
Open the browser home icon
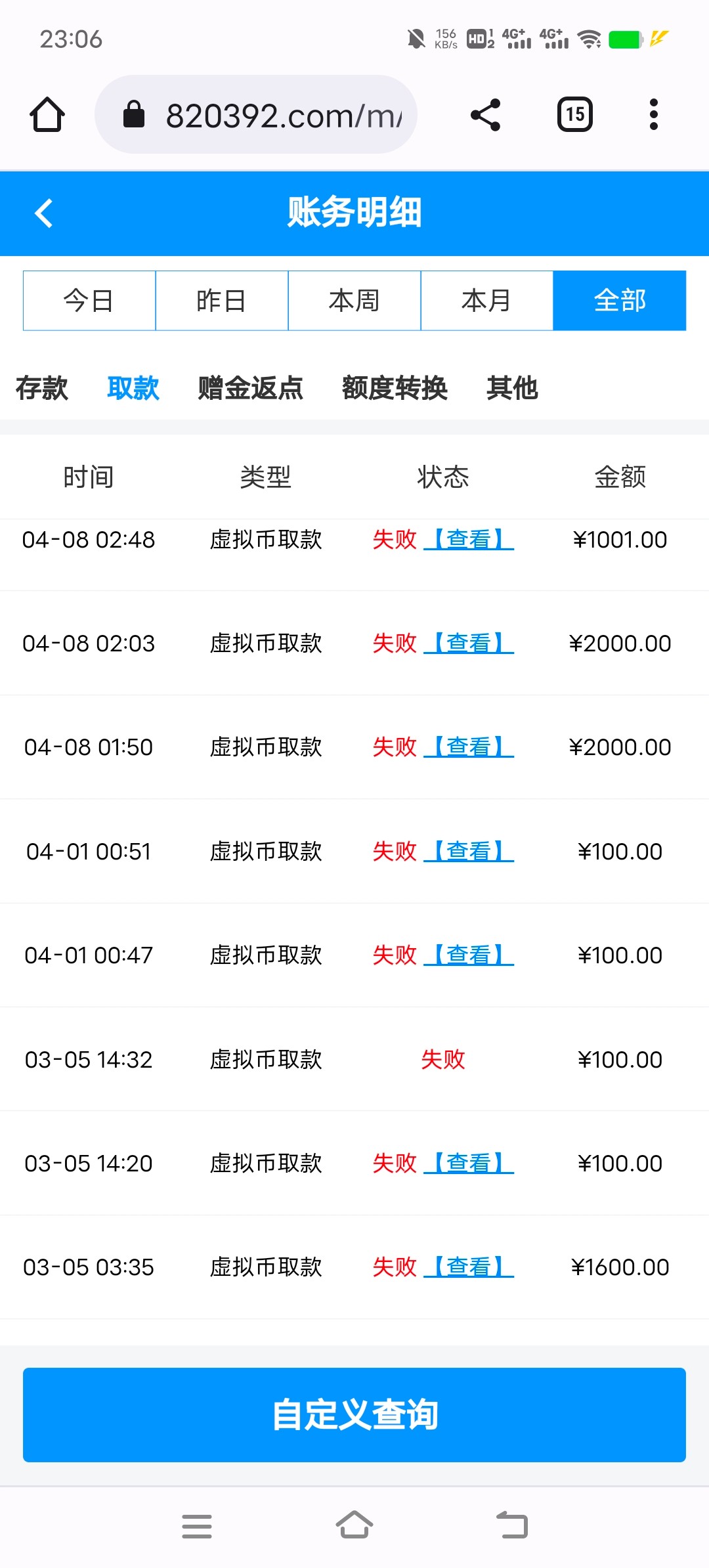point(47,114)
